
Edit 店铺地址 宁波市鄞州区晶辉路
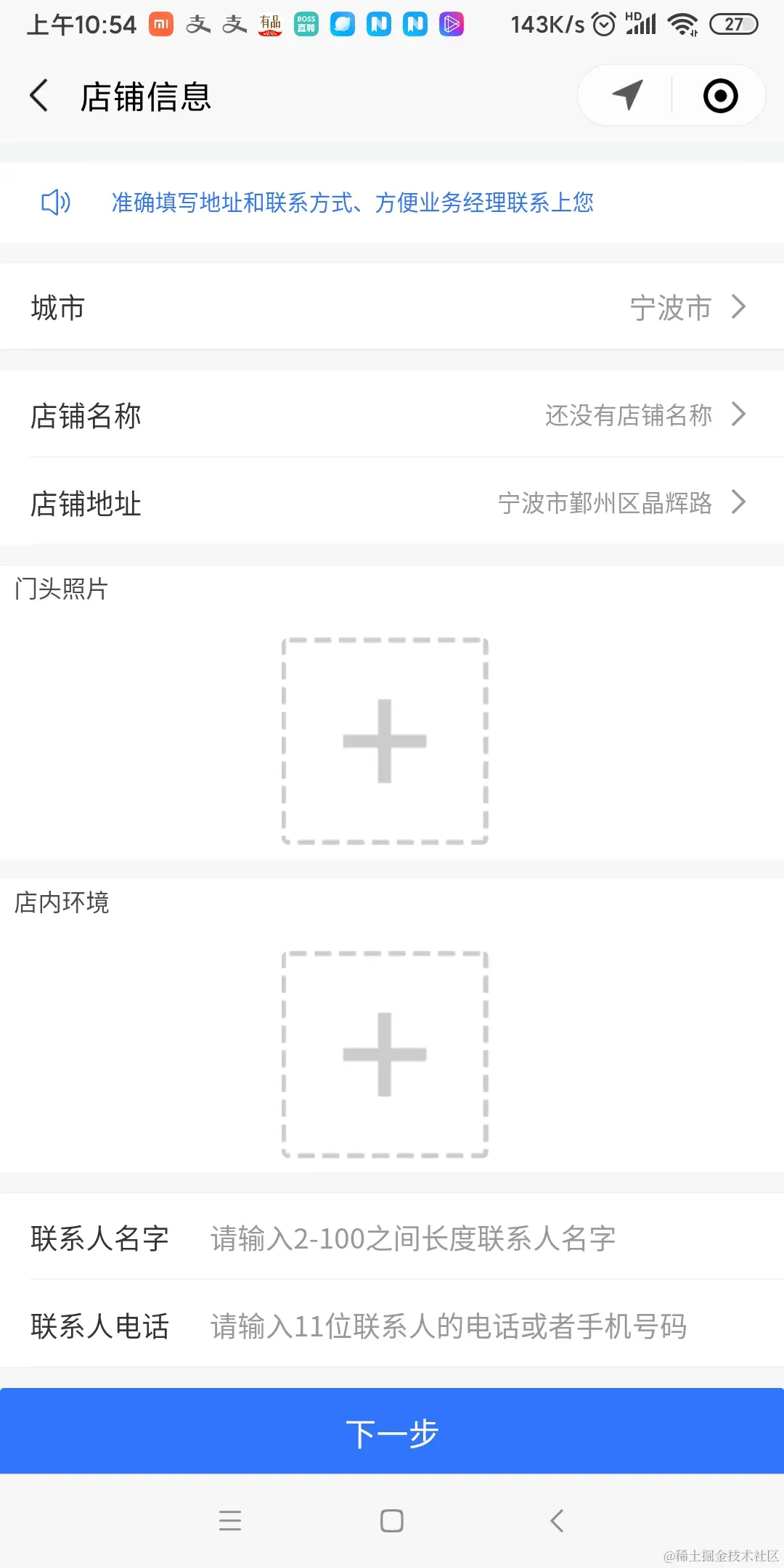pyautogui.click(x=392, y=502)
